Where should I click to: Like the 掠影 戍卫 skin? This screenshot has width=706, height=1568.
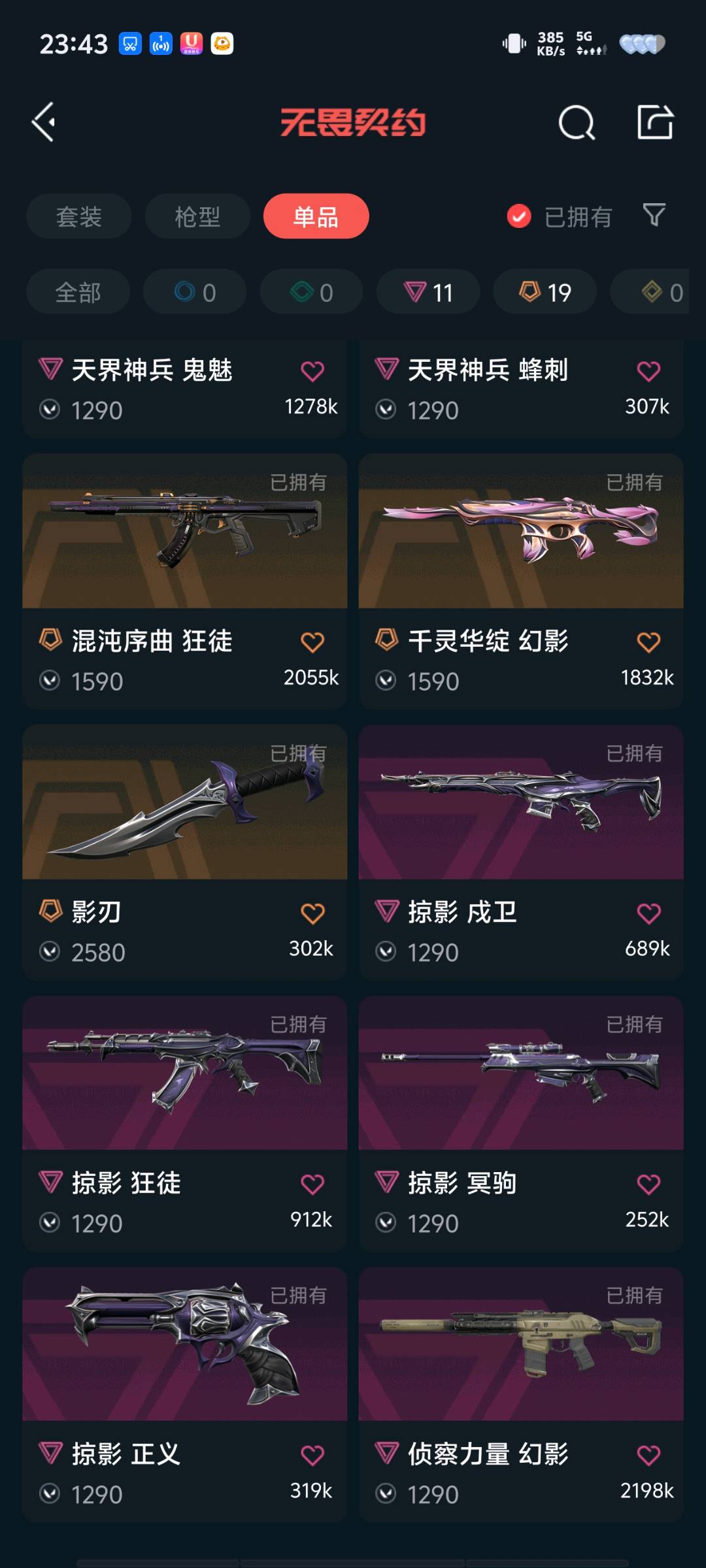click(x=648, y=913)
